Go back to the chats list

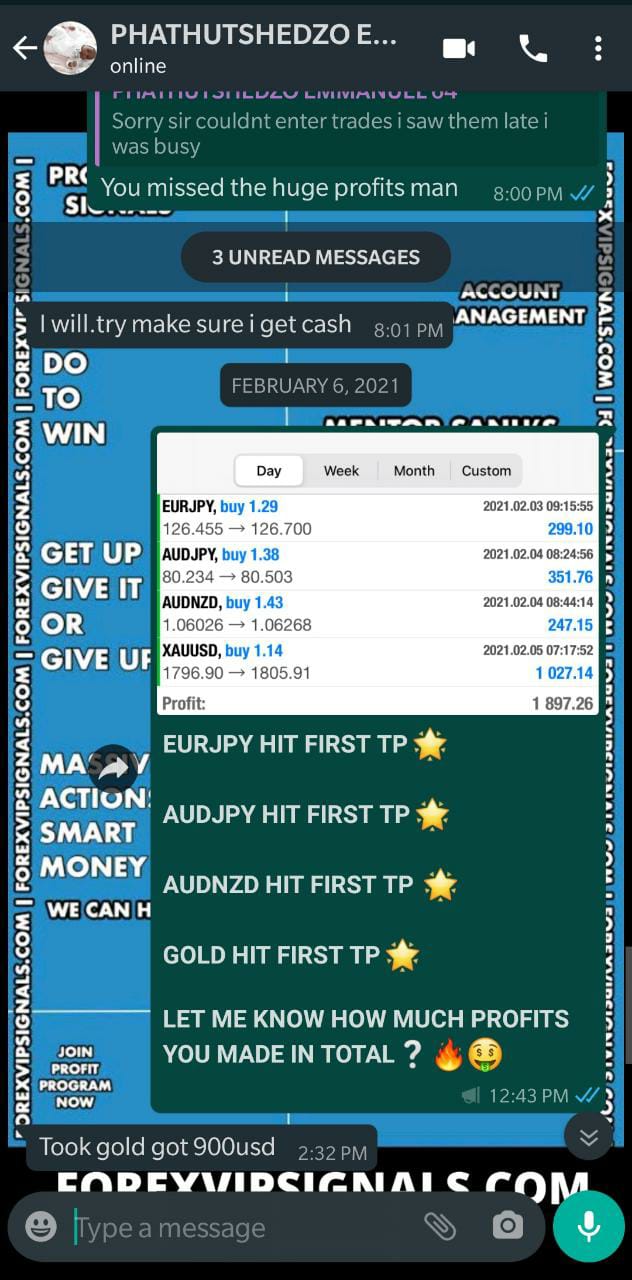tap(24, 48)
